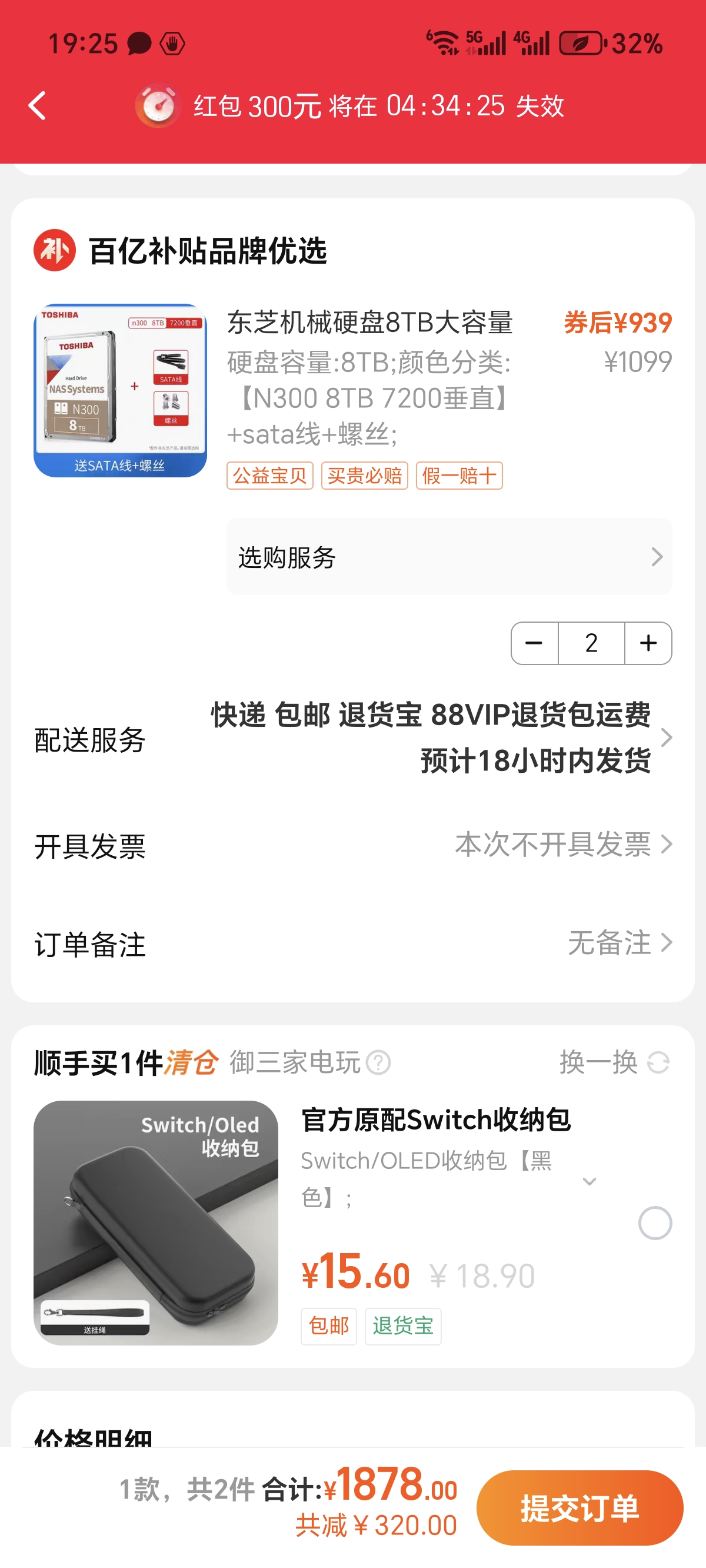Open the Toshiba 8TB hard drive image
Viewport: 706px width, 1568px height.
tap(120, 390)
